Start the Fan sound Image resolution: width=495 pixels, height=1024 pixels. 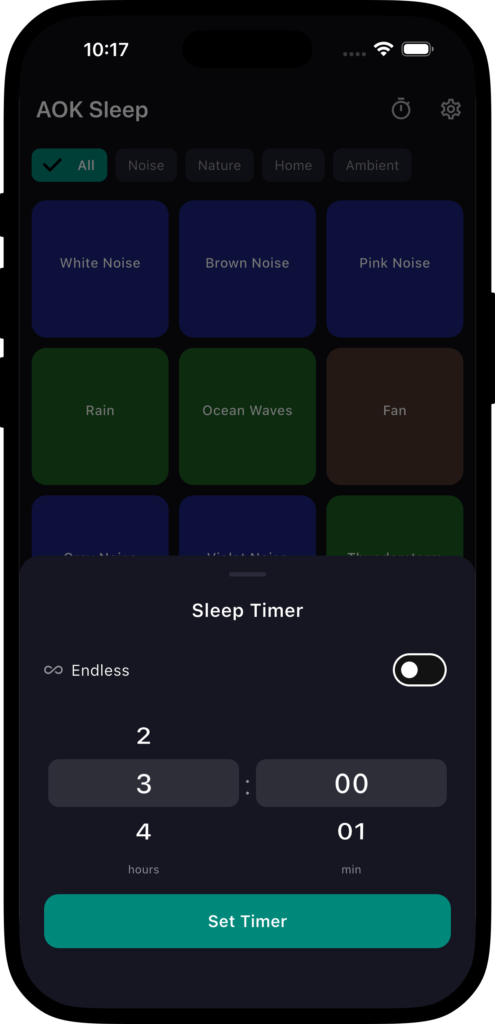coord(395,416)
